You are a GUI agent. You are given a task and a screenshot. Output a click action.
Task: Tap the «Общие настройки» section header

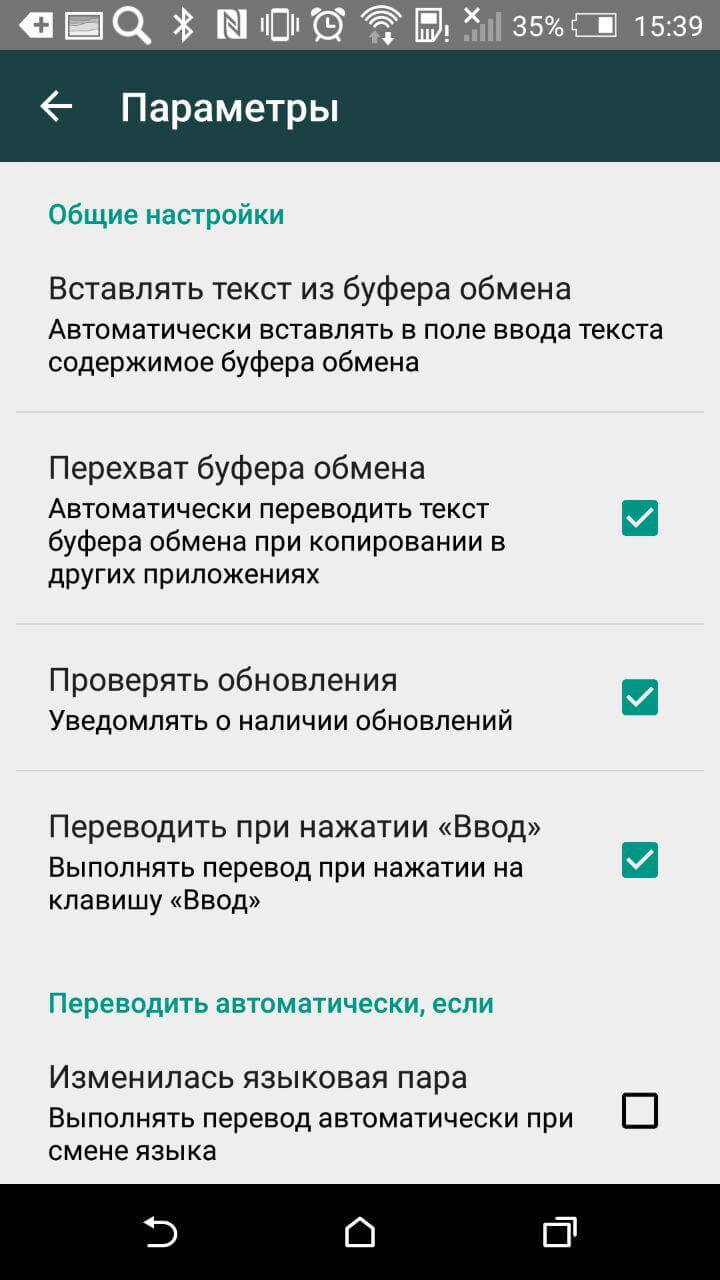[164, 214]
